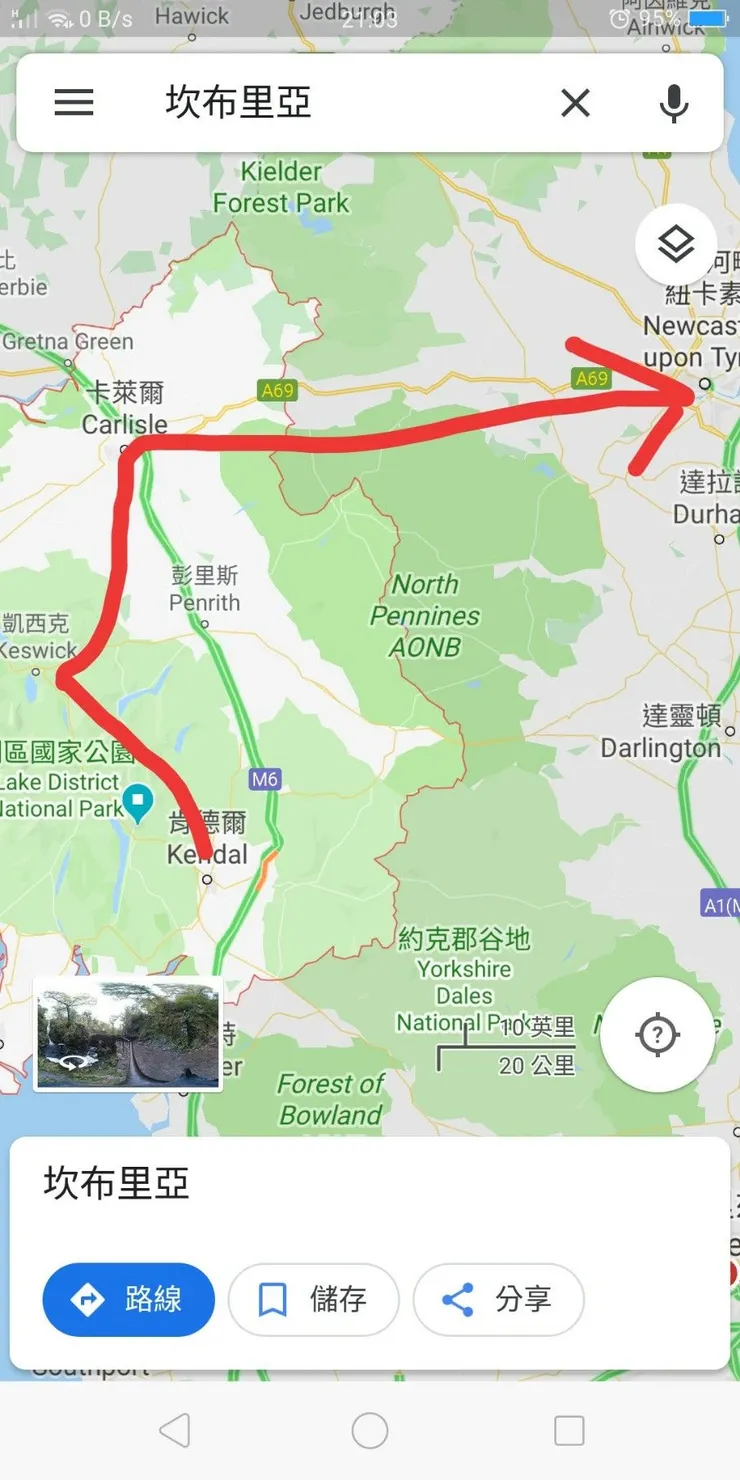Go back with the system back button

coord(174,1431)
